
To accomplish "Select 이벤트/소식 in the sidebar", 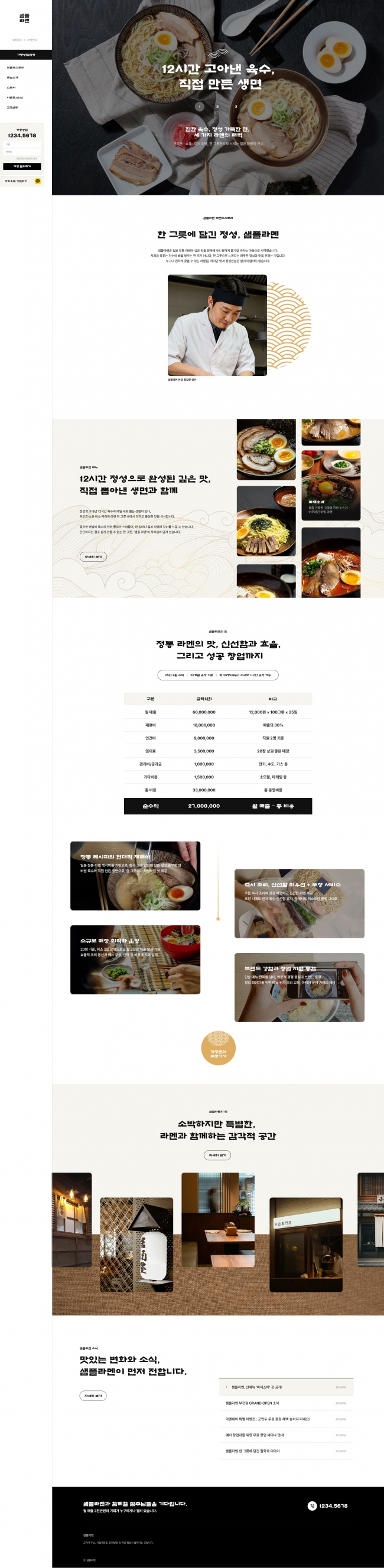I will [x=15, y=97].
